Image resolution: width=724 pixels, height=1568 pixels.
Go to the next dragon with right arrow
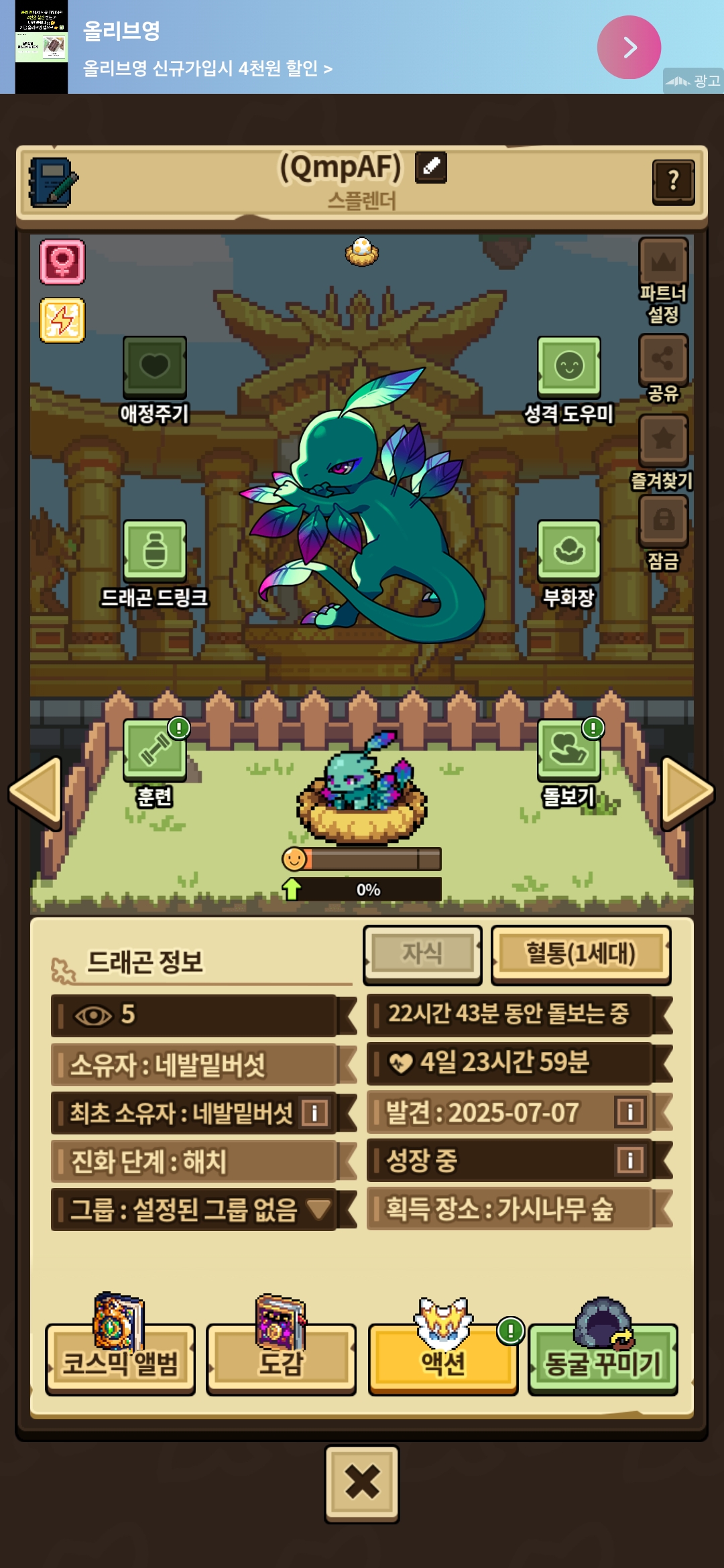click(688, 793)
